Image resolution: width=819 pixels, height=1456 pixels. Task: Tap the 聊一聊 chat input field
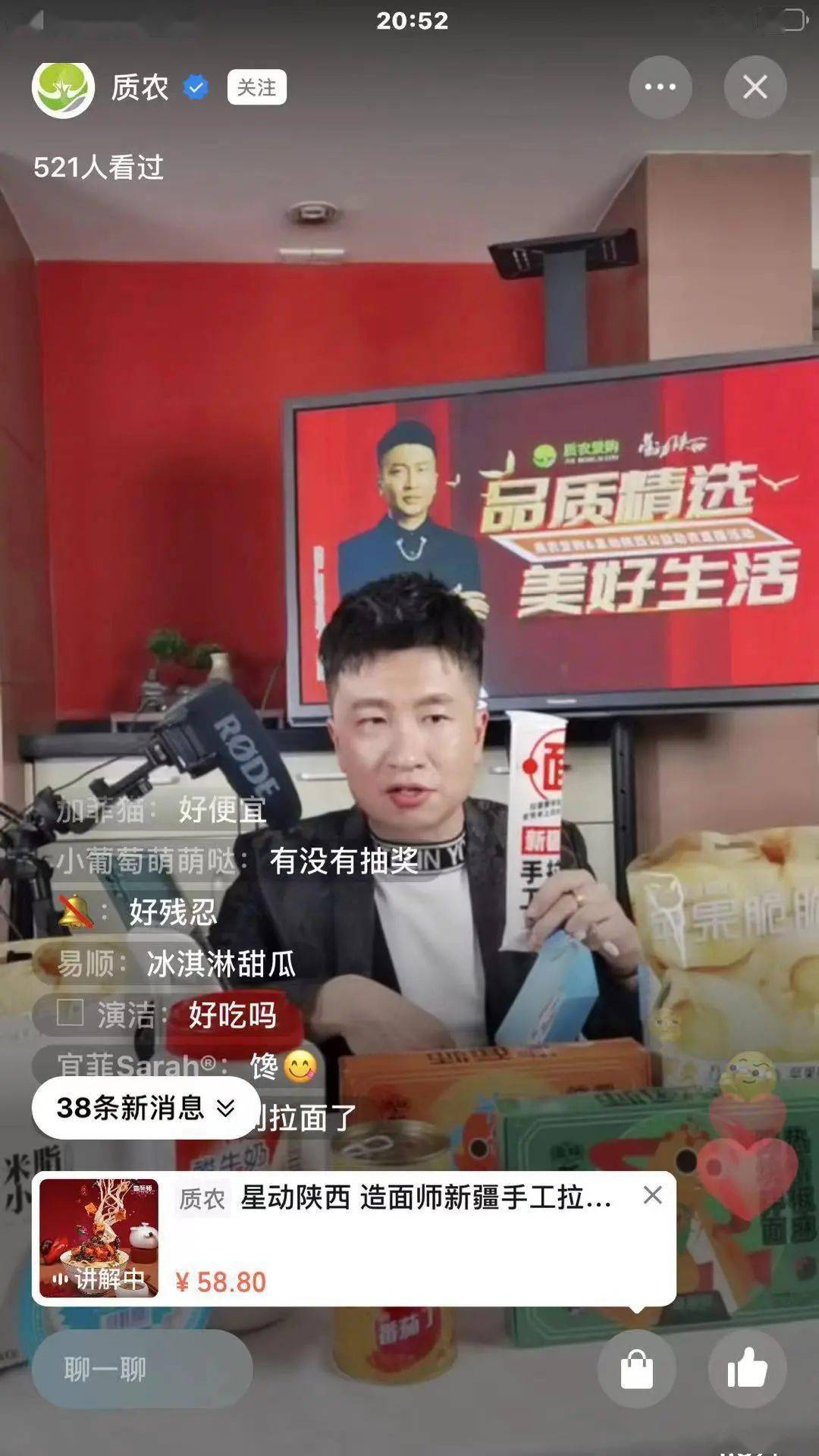click(142, 1369)
